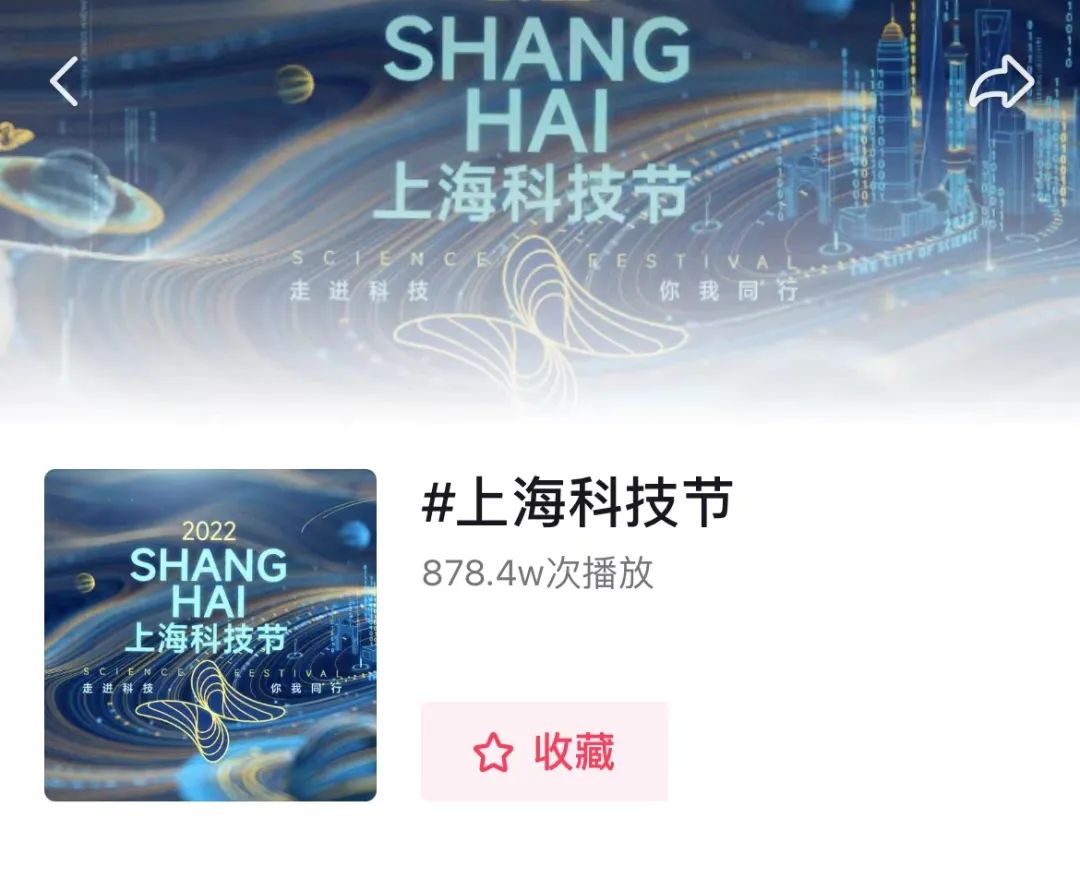The image size is (1080, 879).
Task: Open the 上海科技节 topic cover image
Action: [x=210, y=635]
